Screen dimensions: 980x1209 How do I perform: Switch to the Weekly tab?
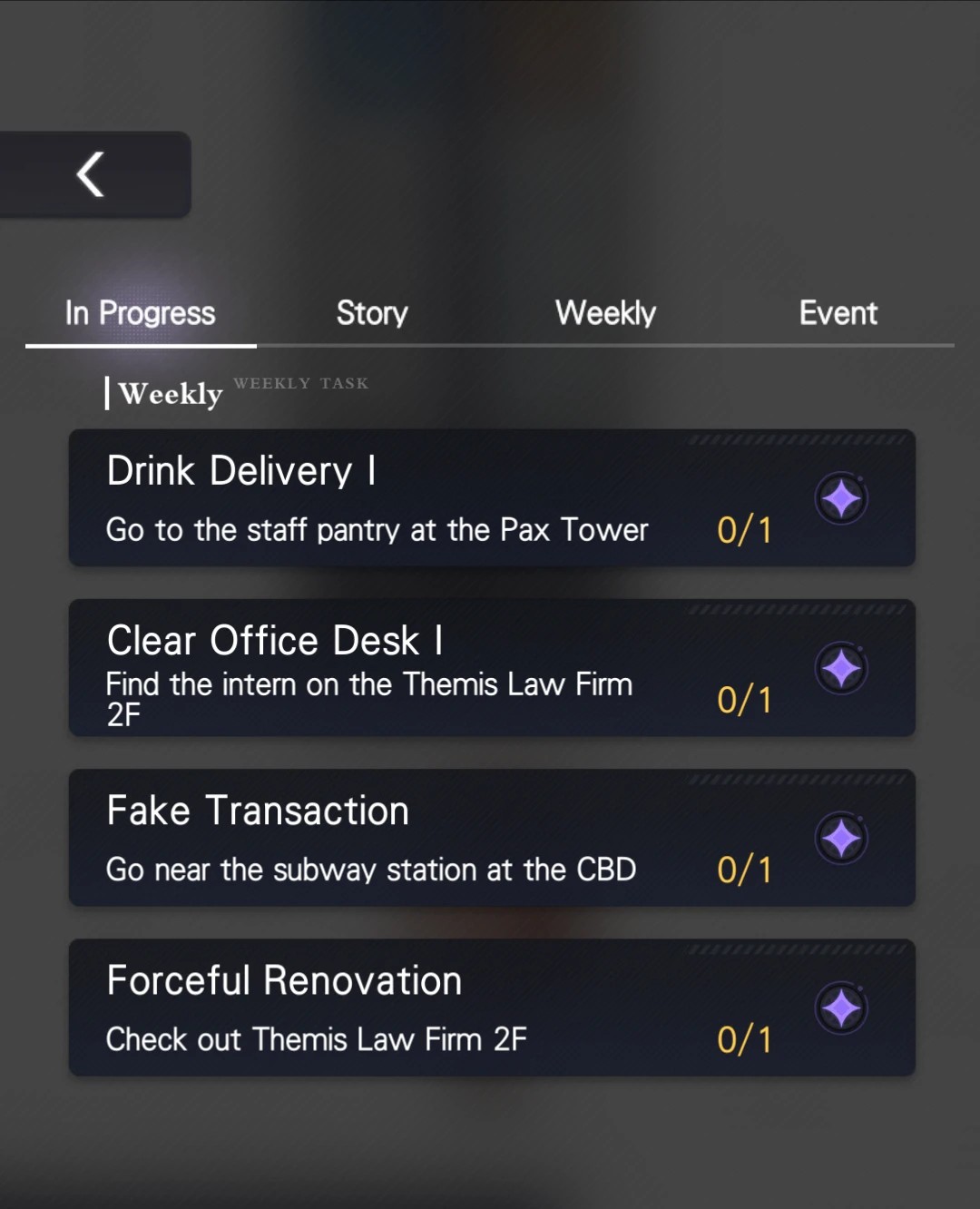tap(605, 313)
